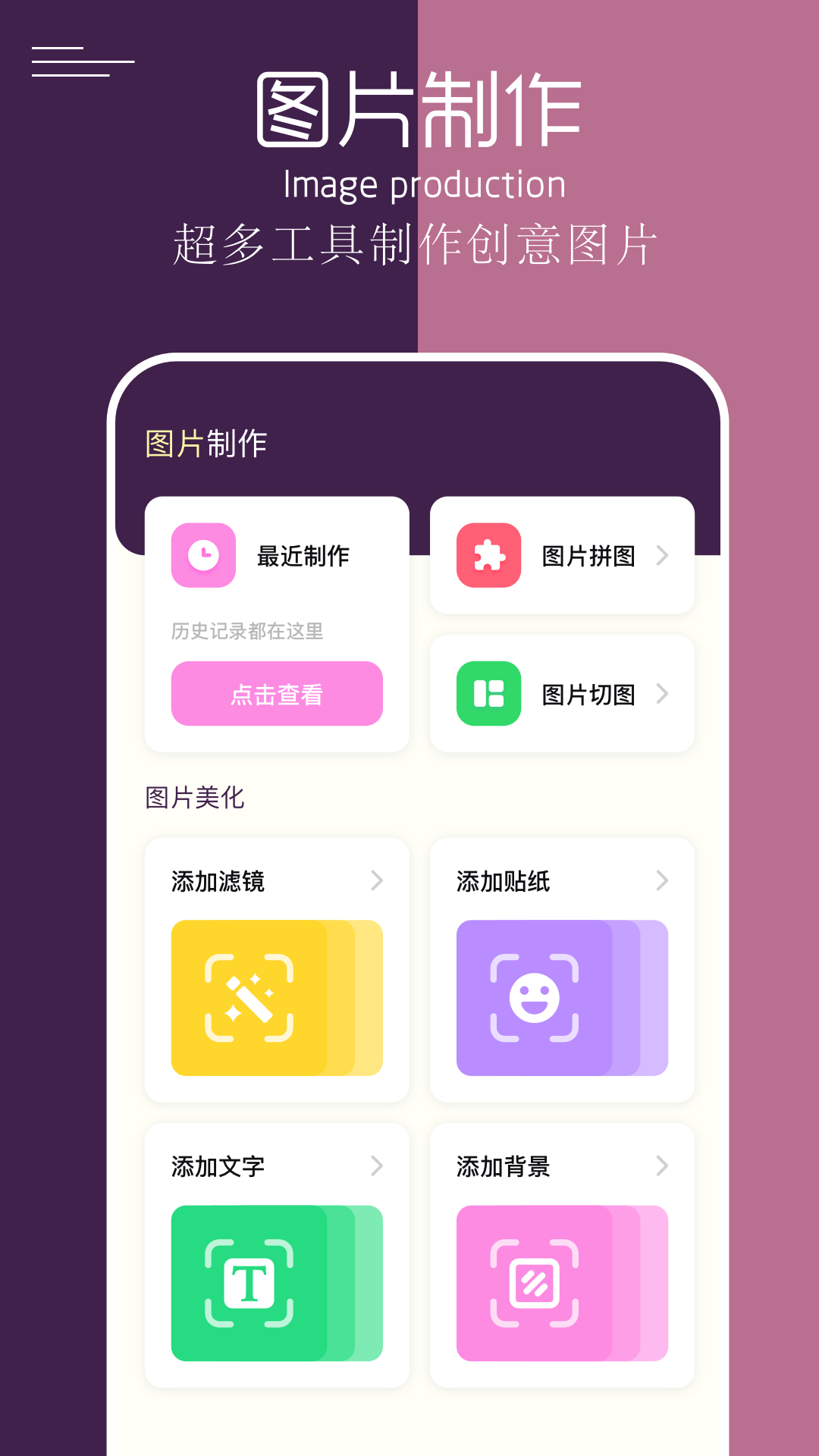Open 添加滤镜 via its arrow chevron
Viewport: 819px width, 1456px height.
(377, 881)
